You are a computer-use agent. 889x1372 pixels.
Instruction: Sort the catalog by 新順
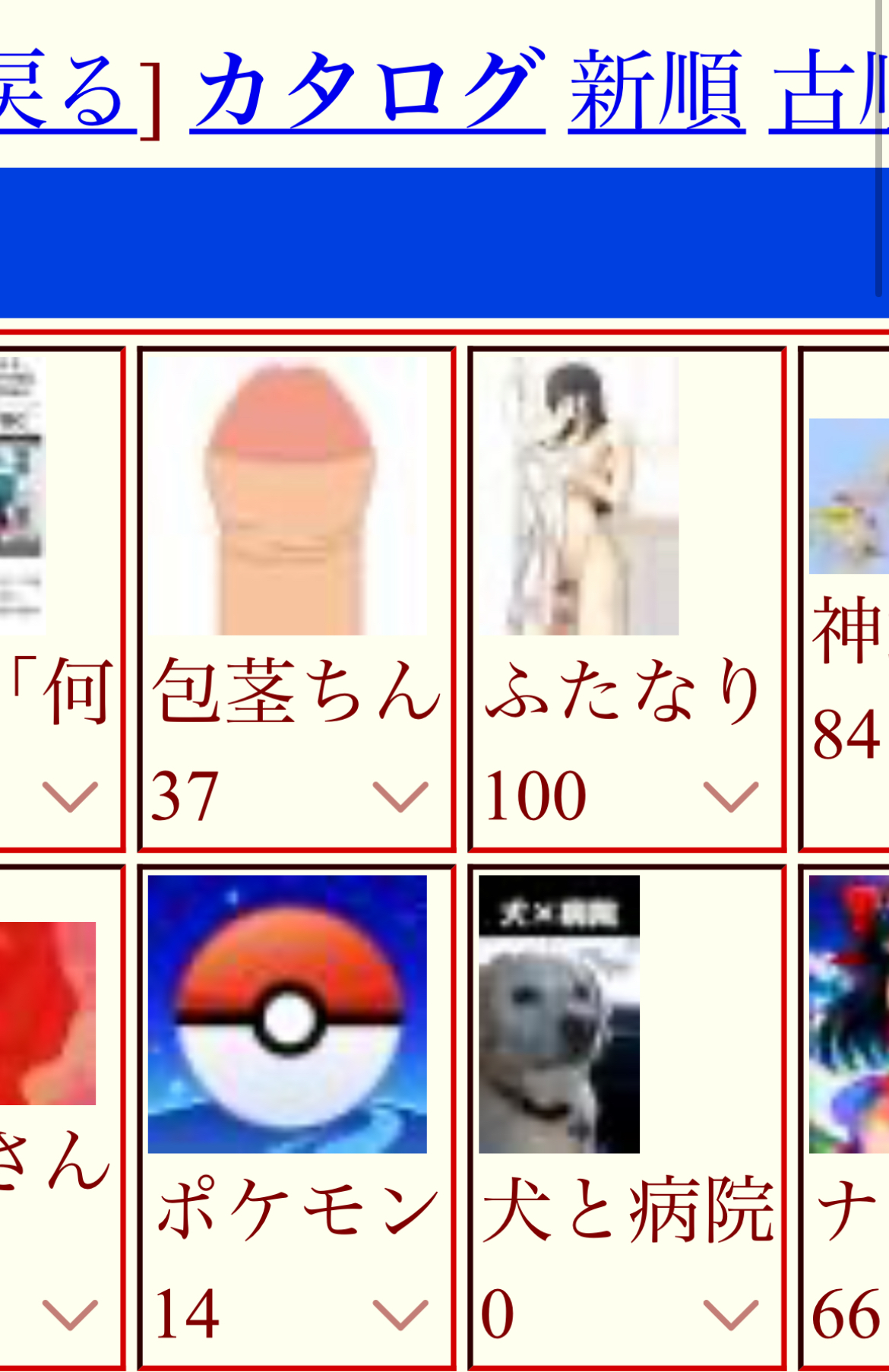click(x=656, y=91)
